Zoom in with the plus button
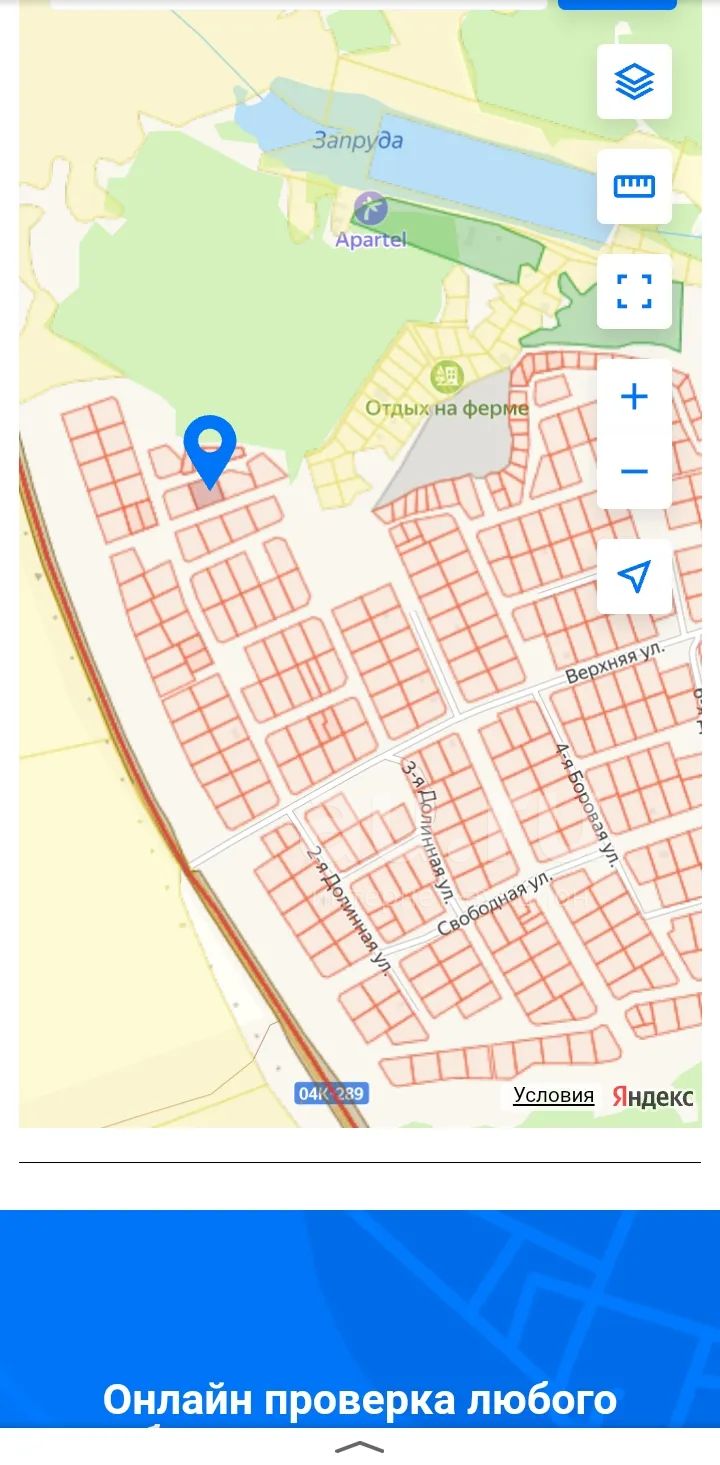720x1465 pixels. pos(634,397)
